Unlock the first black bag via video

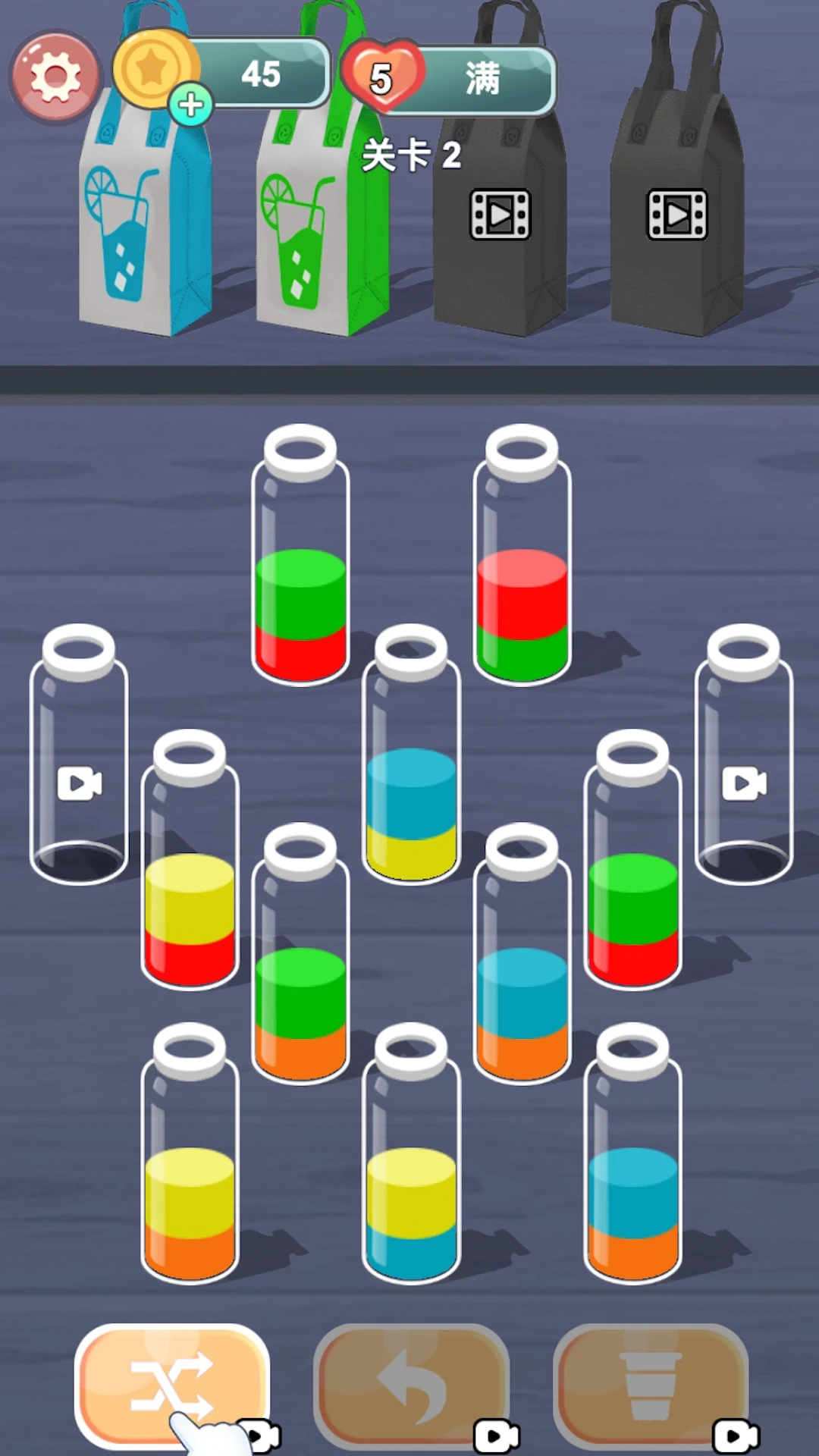click(500, 215)
